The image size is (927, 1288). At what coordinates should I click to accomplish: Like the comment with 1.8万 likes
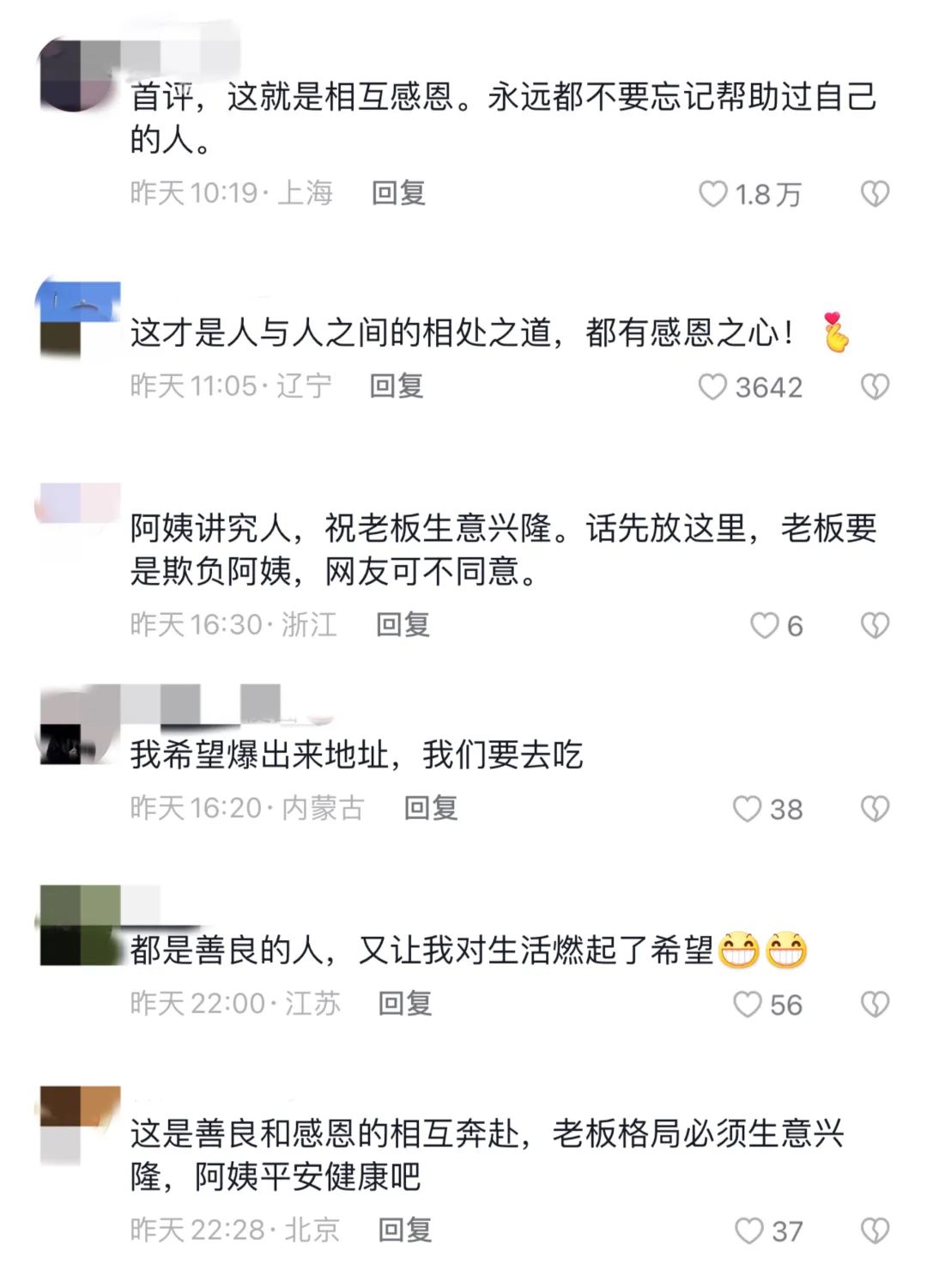[x=712, y=194]
